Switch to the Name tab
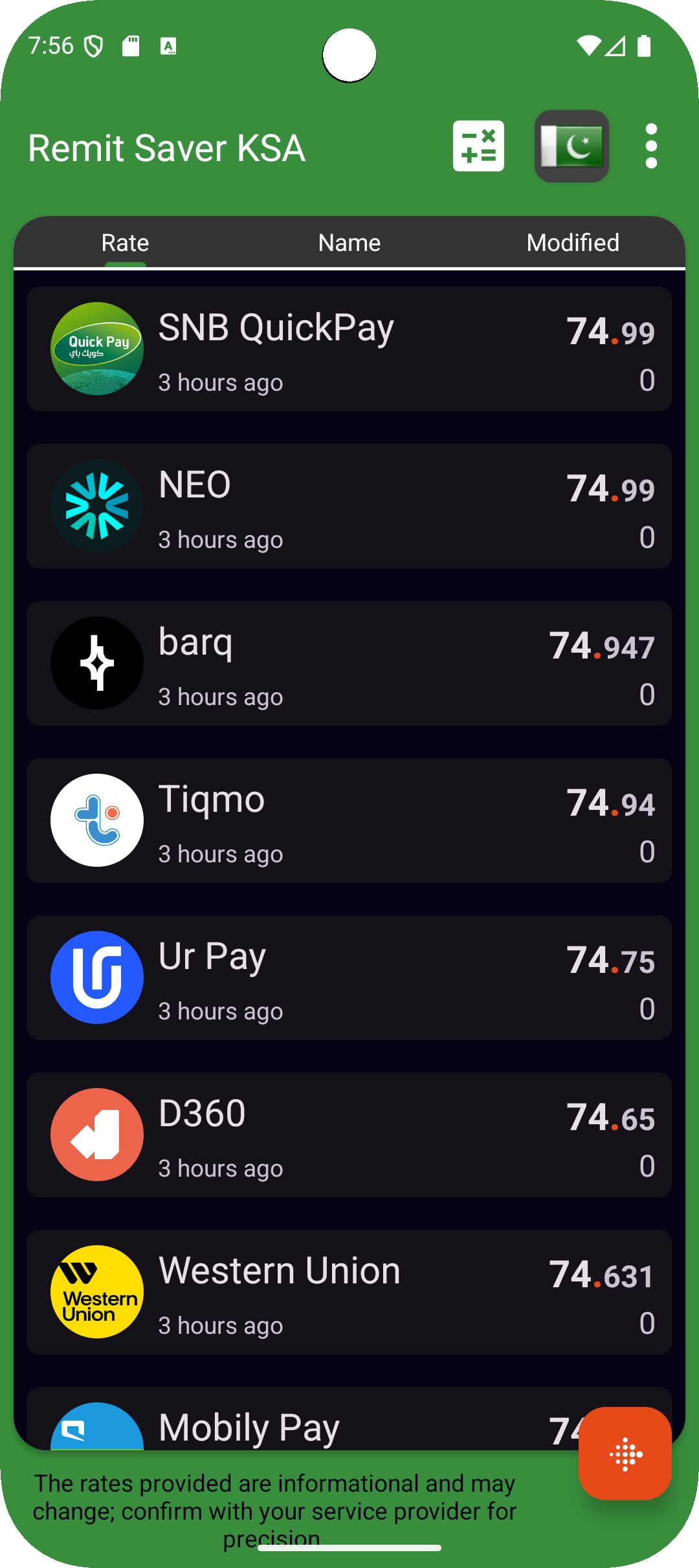This screenshot has width=699, height=1568. (349, 243)
